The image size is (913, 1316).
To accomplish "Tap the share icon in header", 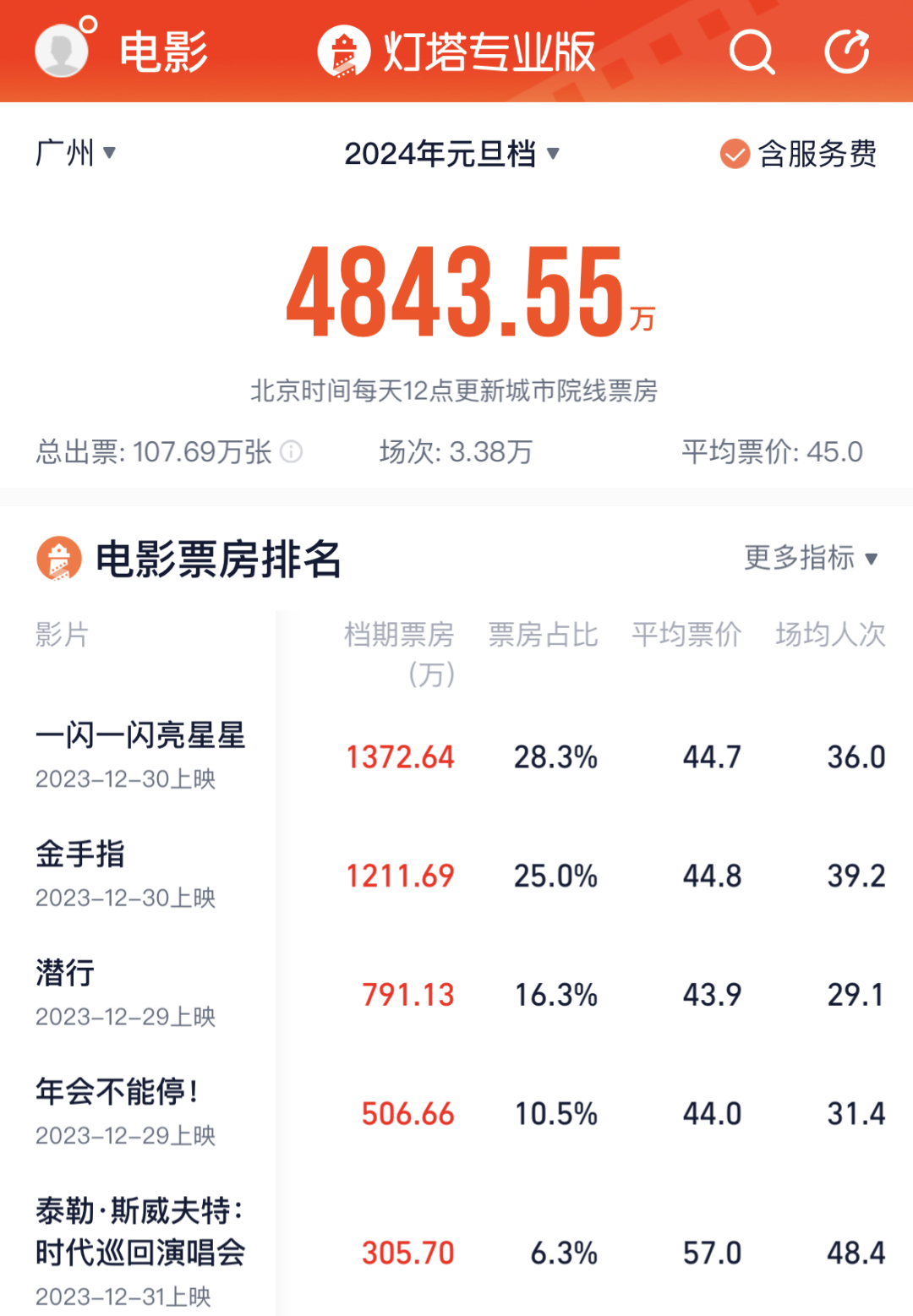I will (847, 52).
